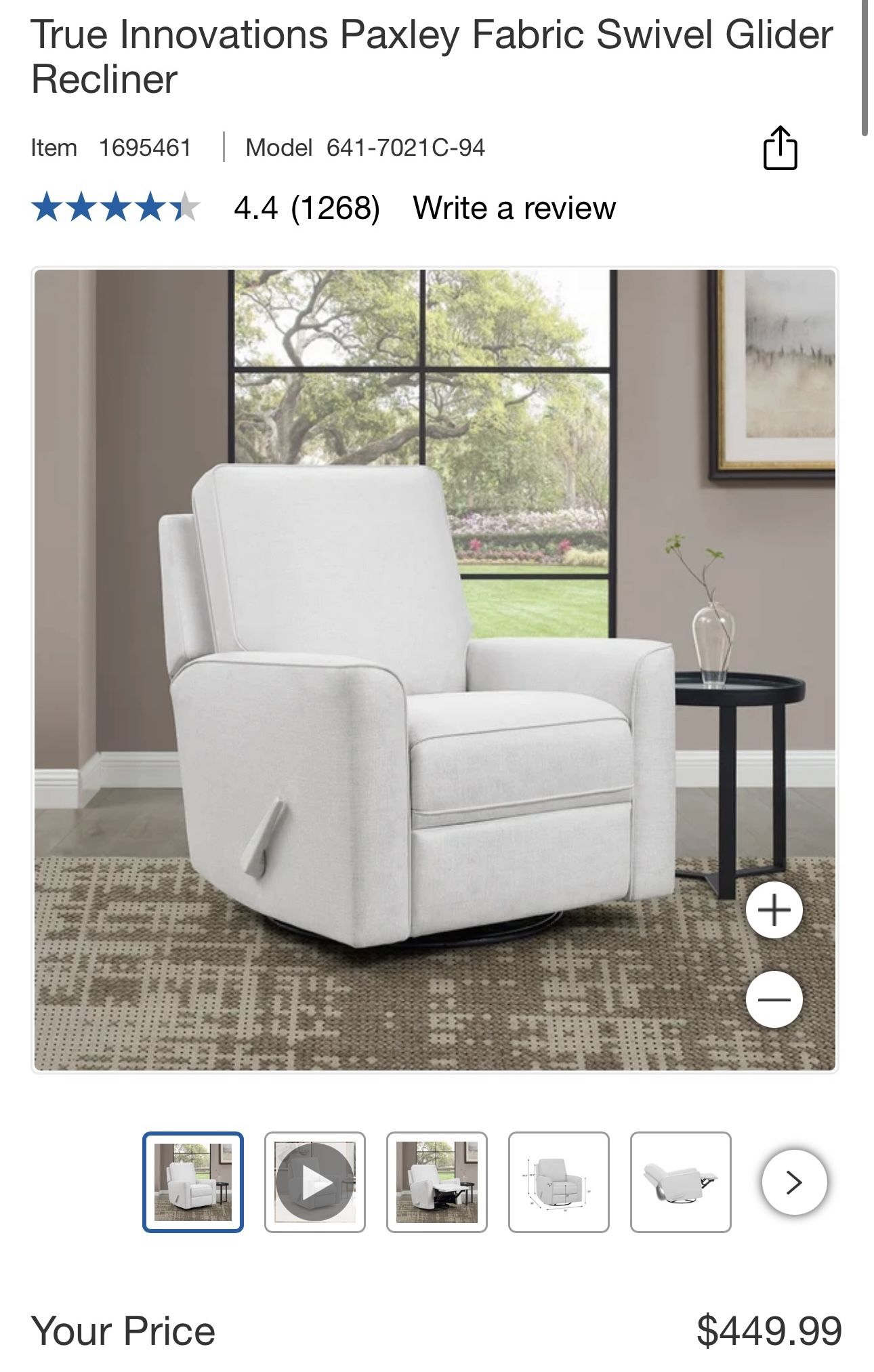View the reclined chair room photo thumbnail
The height and width of the screenshot is (1372, 874).
(x=437, y=1182)
